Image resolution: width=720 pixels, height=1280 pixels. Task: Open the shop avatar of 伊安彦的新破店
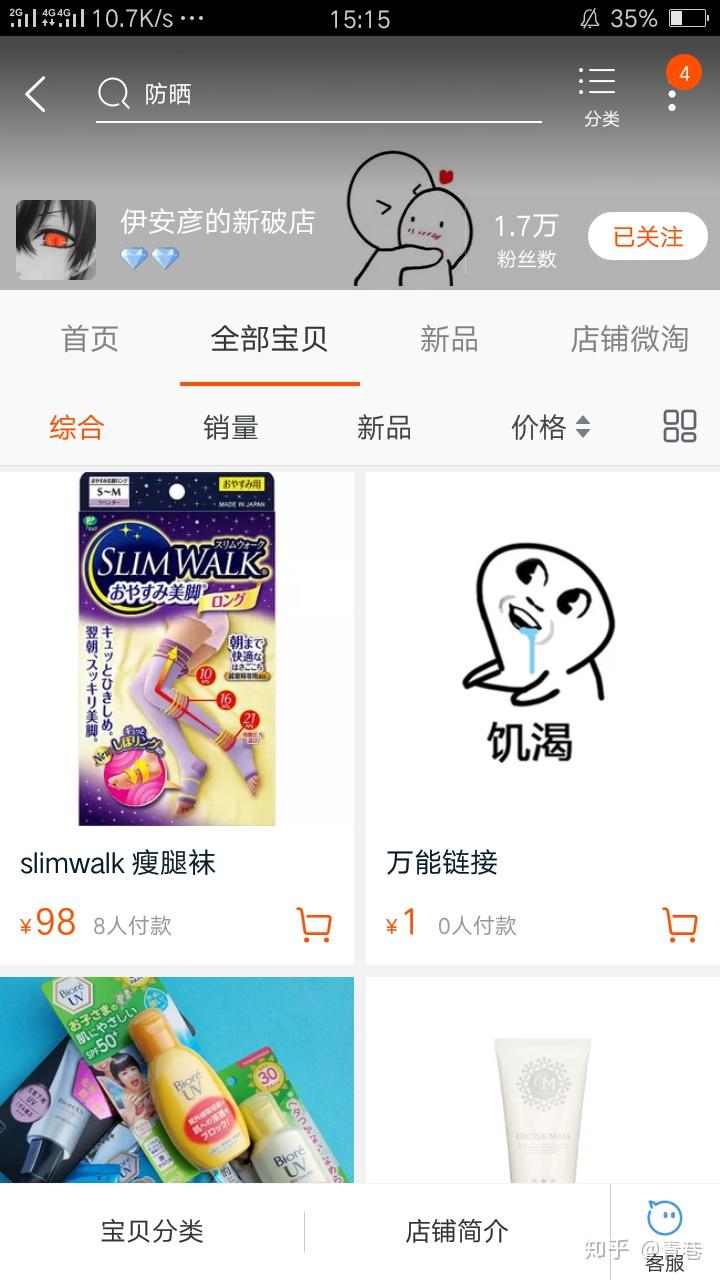pyautogui.click(x=56, y=239)
